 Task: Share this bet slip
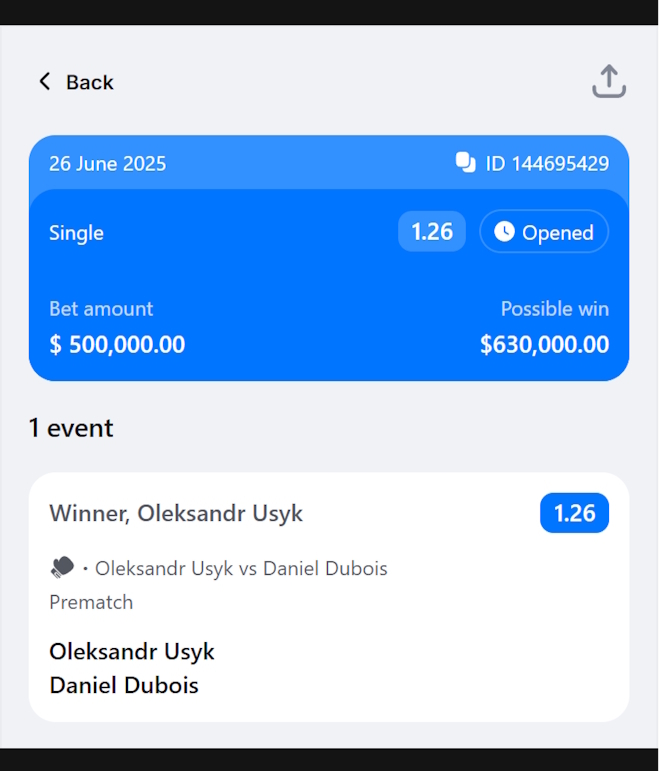[608, 82]
